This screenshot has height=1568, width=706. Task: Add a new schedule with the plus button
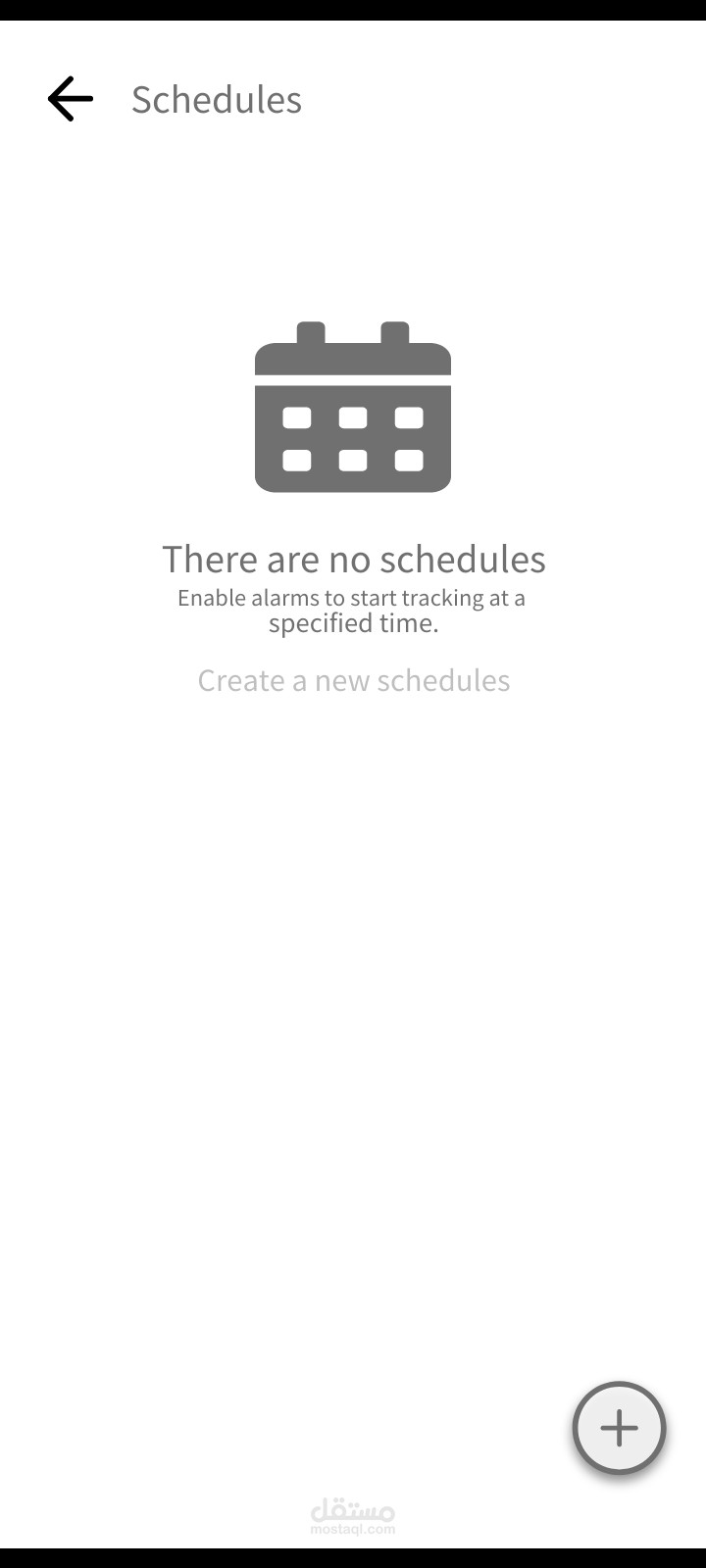point(619,1428)
